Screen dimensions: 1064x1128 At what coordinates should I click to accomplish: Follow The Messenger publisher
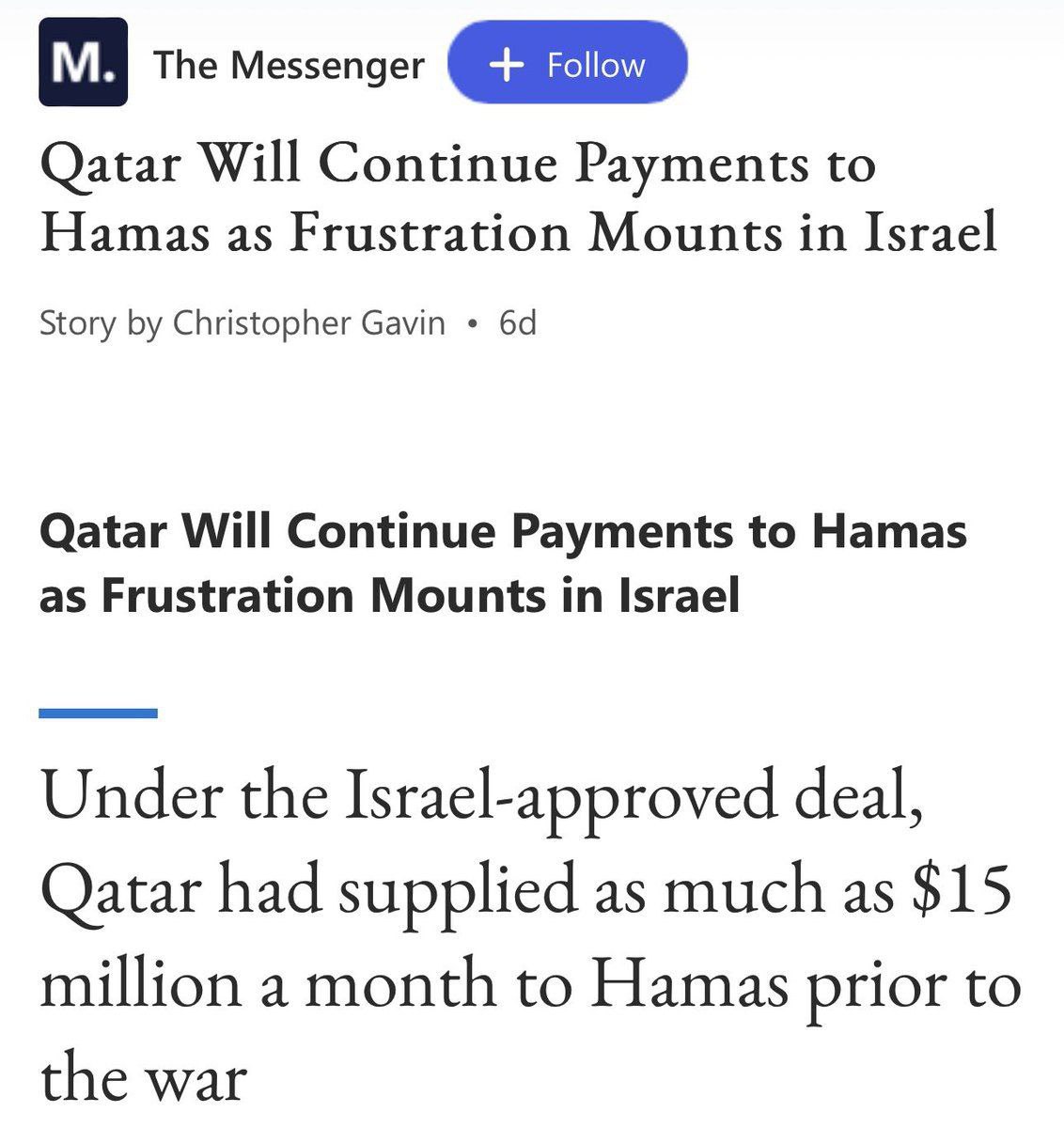(568, 64)
